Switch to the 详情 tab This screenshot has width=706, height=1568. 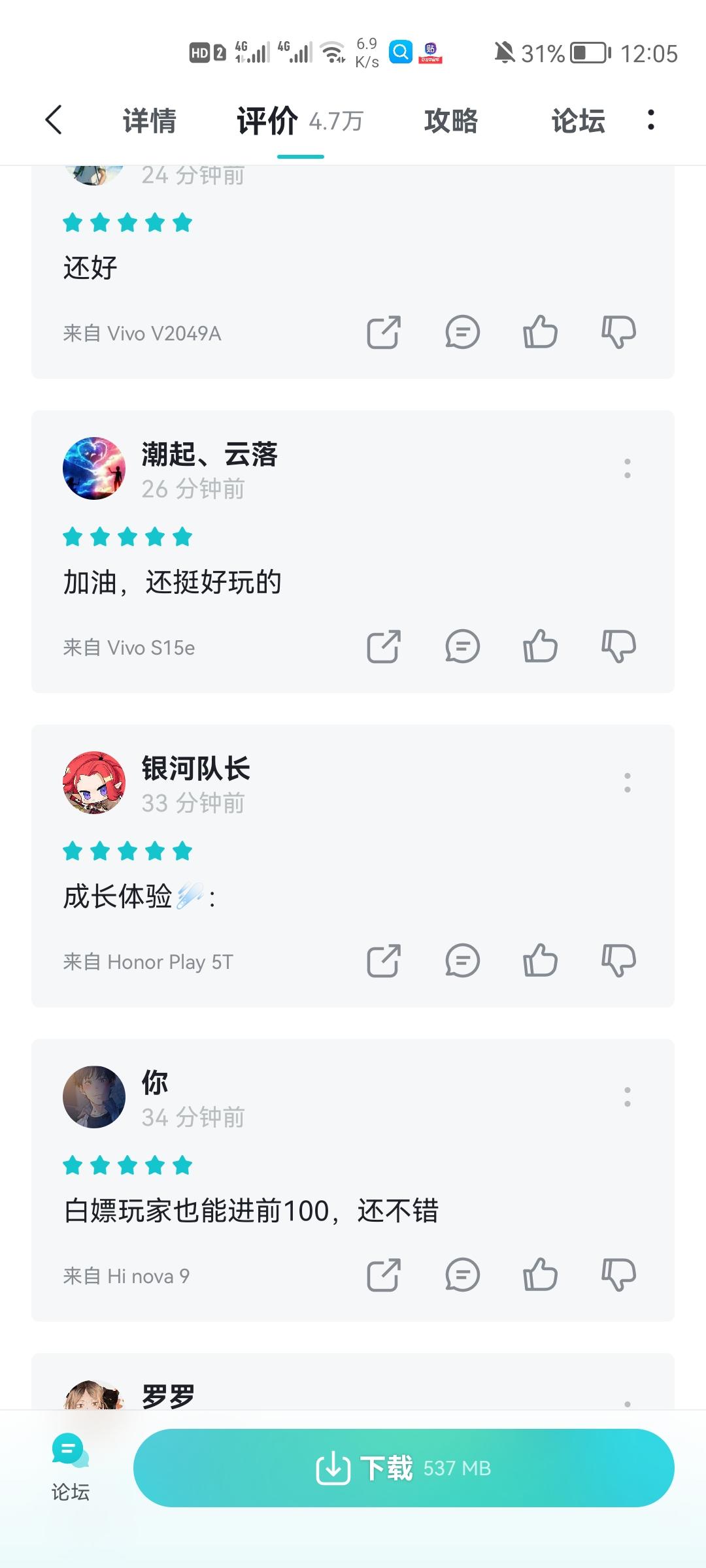coord(150,121)
